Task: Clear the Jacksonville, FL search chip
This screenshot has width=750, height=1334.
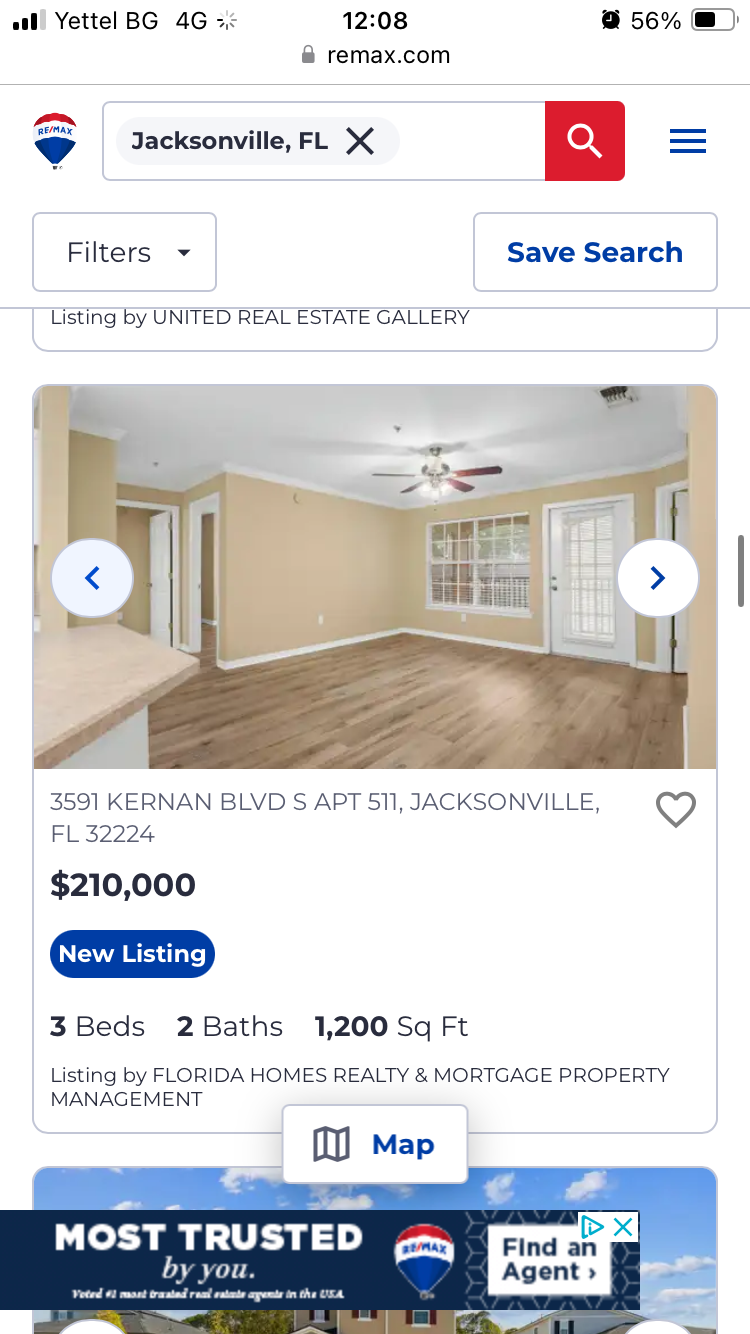Action: (x=360, y=141)
